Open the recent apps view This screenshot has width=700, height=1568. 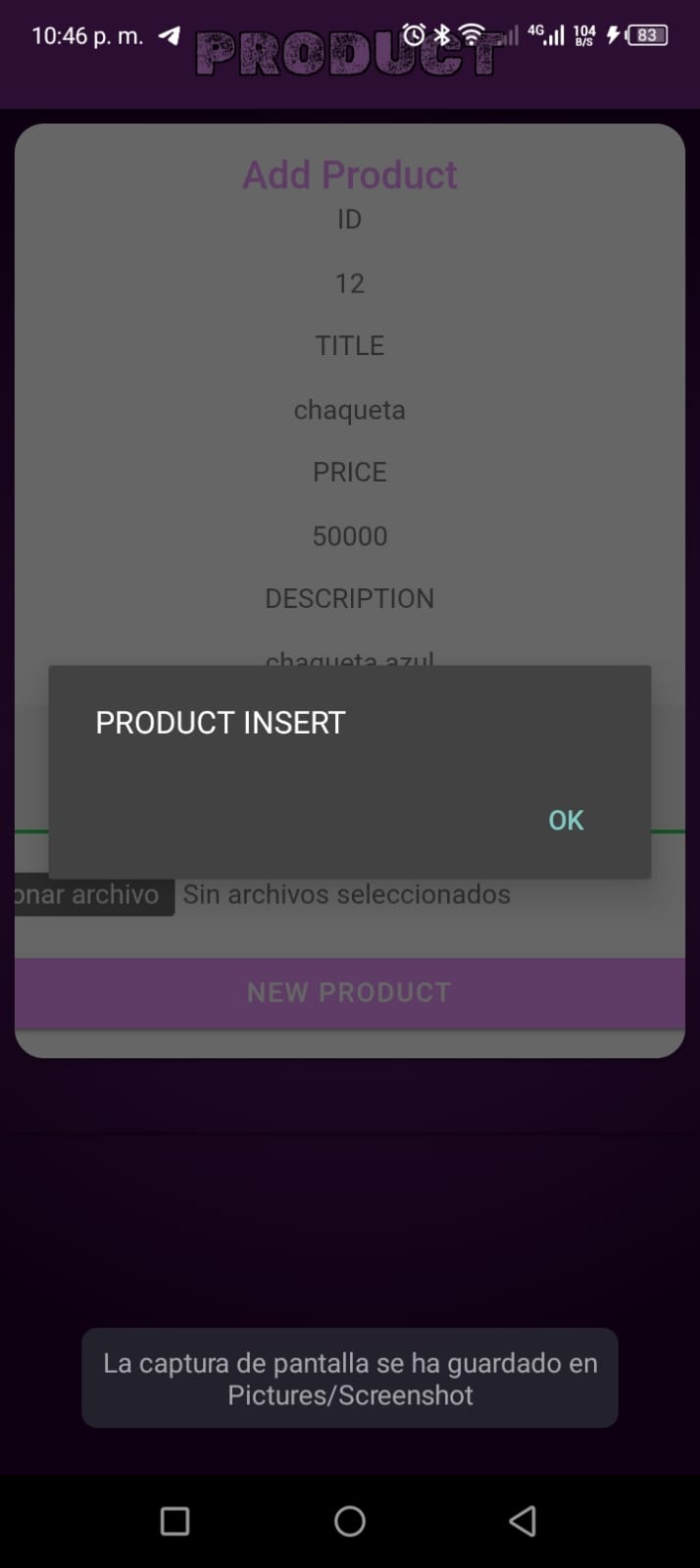(x=175, y=1521)
